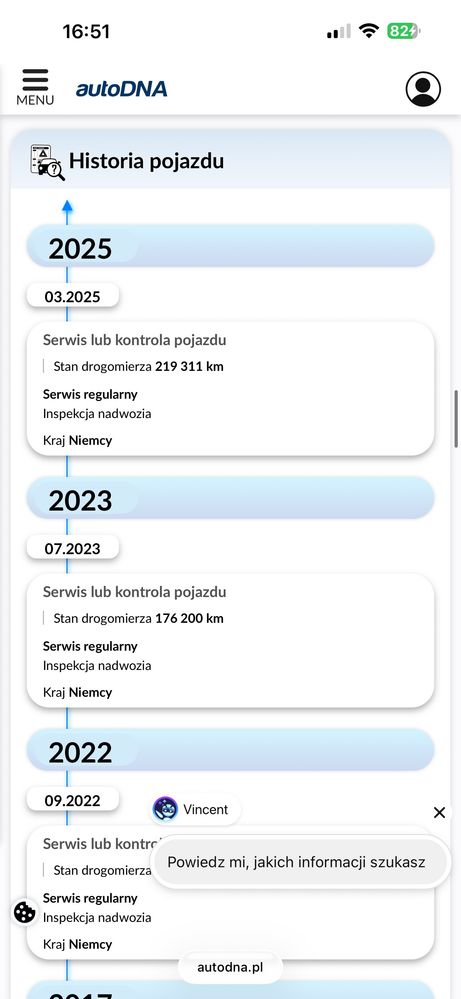Tap the autodna.pl address pill

point(230,967)
